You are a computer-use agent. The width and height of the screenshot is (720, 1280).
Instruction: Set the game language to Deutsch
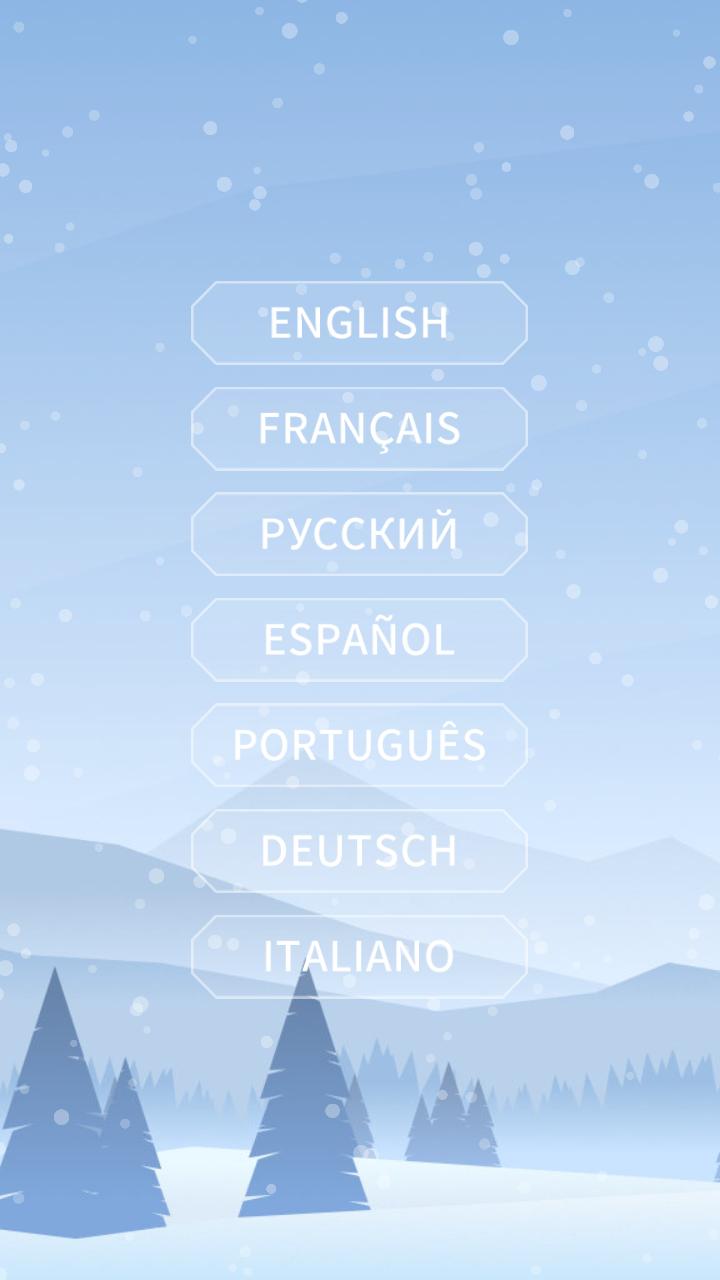[358, 850]
